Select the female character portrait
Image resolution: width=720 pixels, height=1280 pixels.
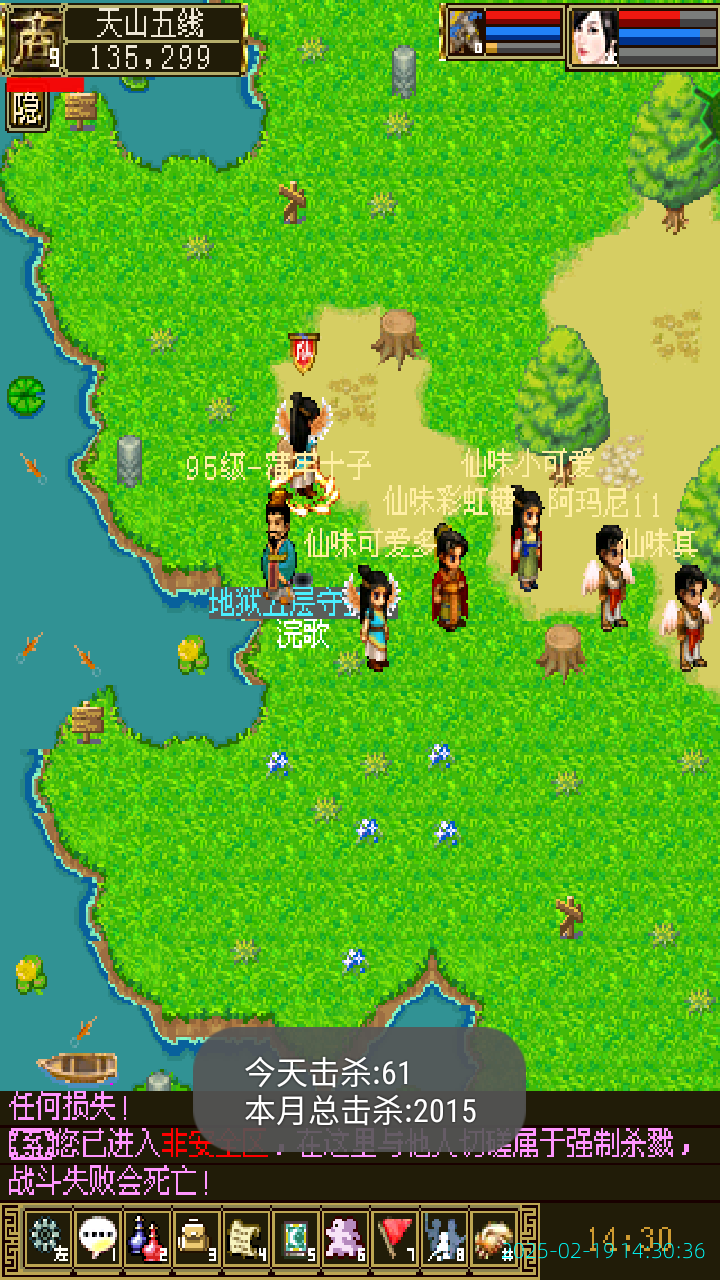[594, 36]
